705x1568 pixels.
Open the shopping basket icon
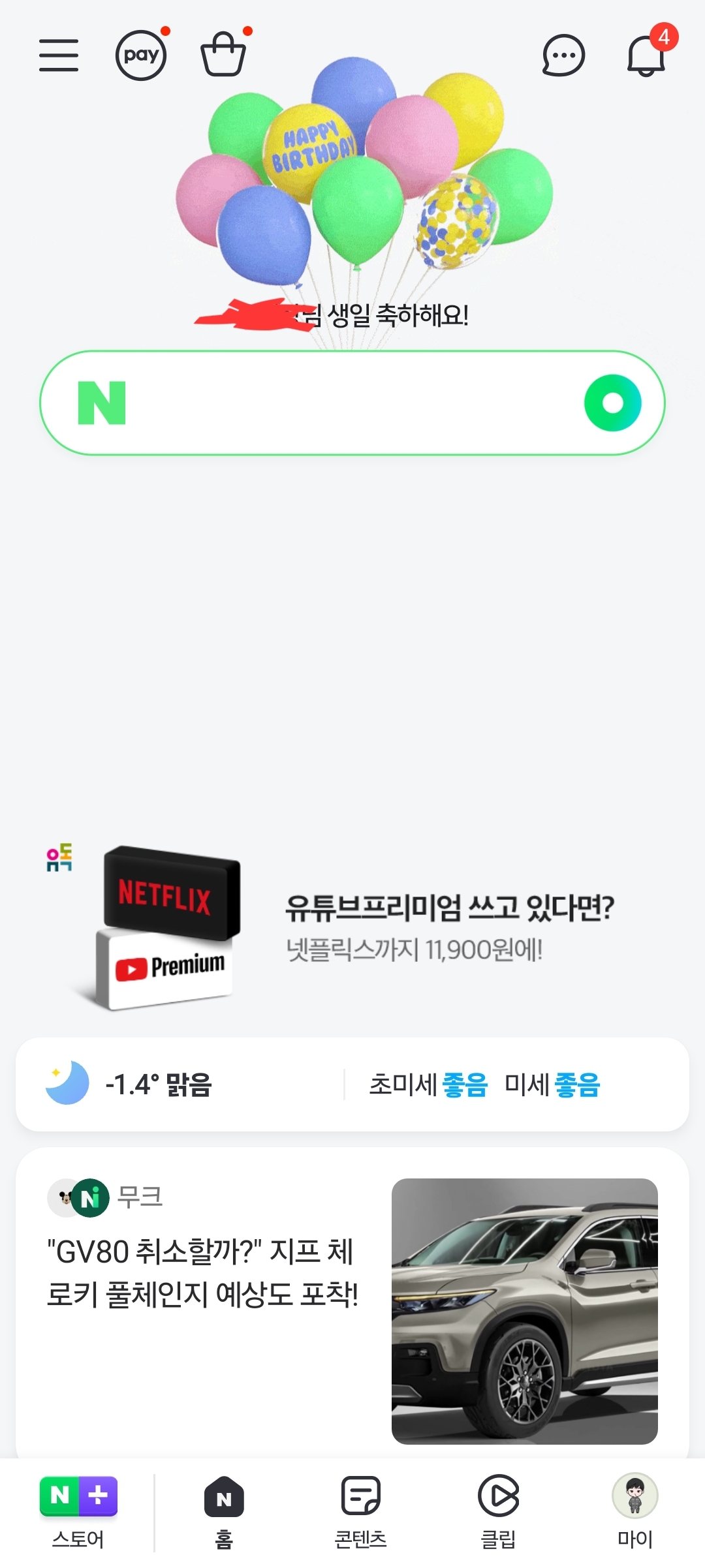[x=223, y=55]
